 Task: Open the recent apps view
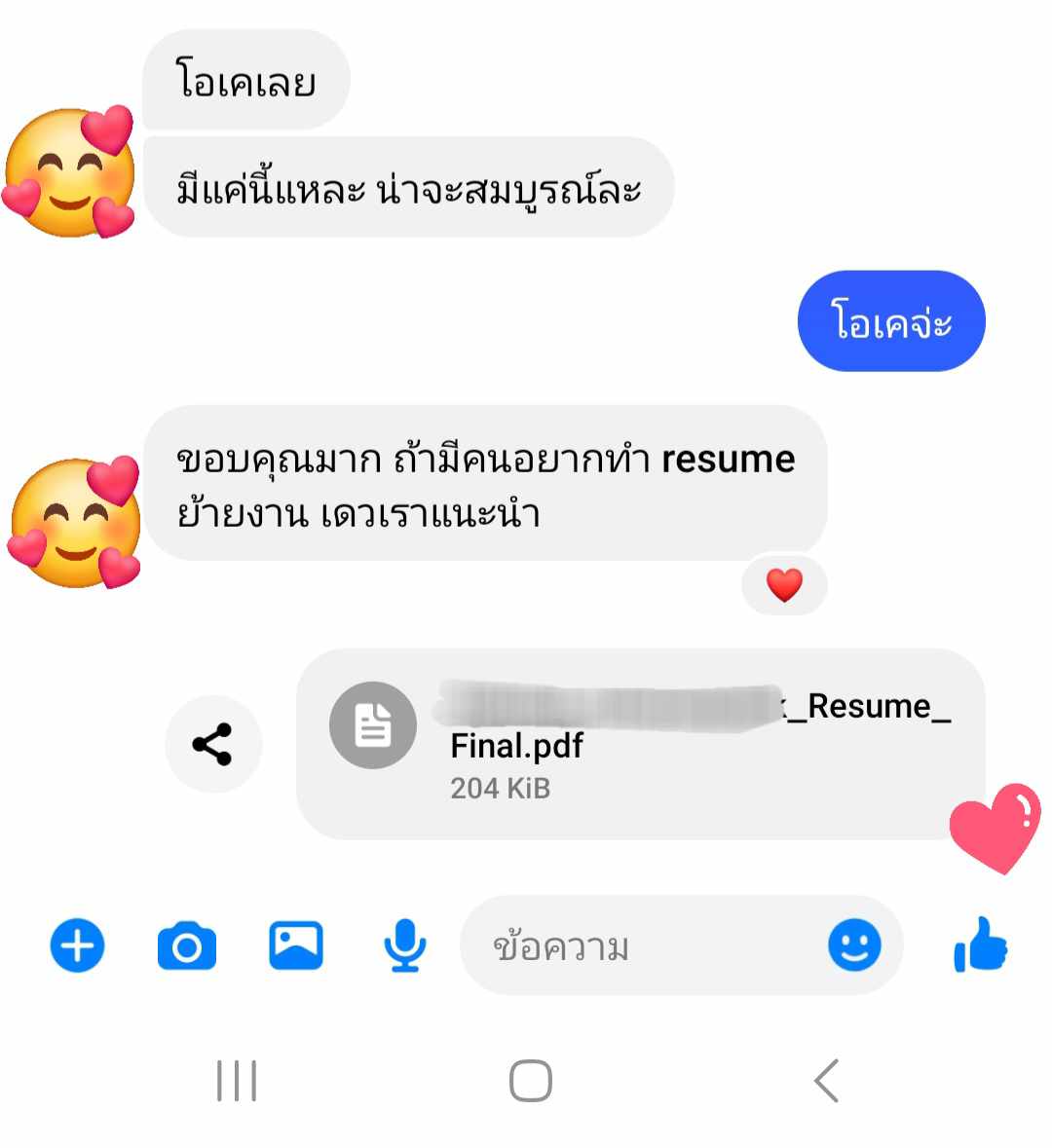pyautogui.click(x=236, y=1080)
